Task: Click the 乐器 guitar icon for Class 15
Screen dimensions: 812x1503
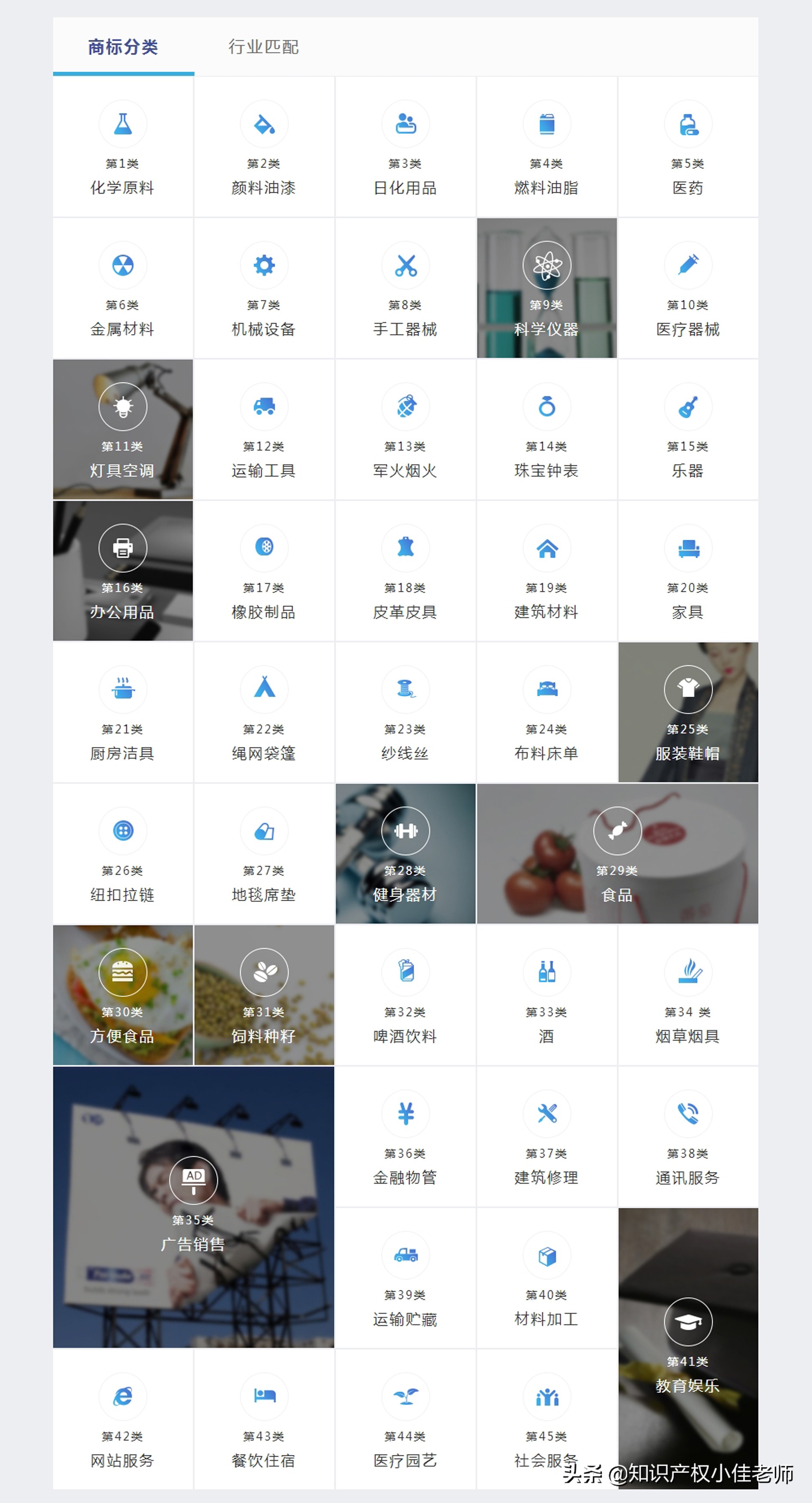Action: pyautogui.click(x=688, y=407)
